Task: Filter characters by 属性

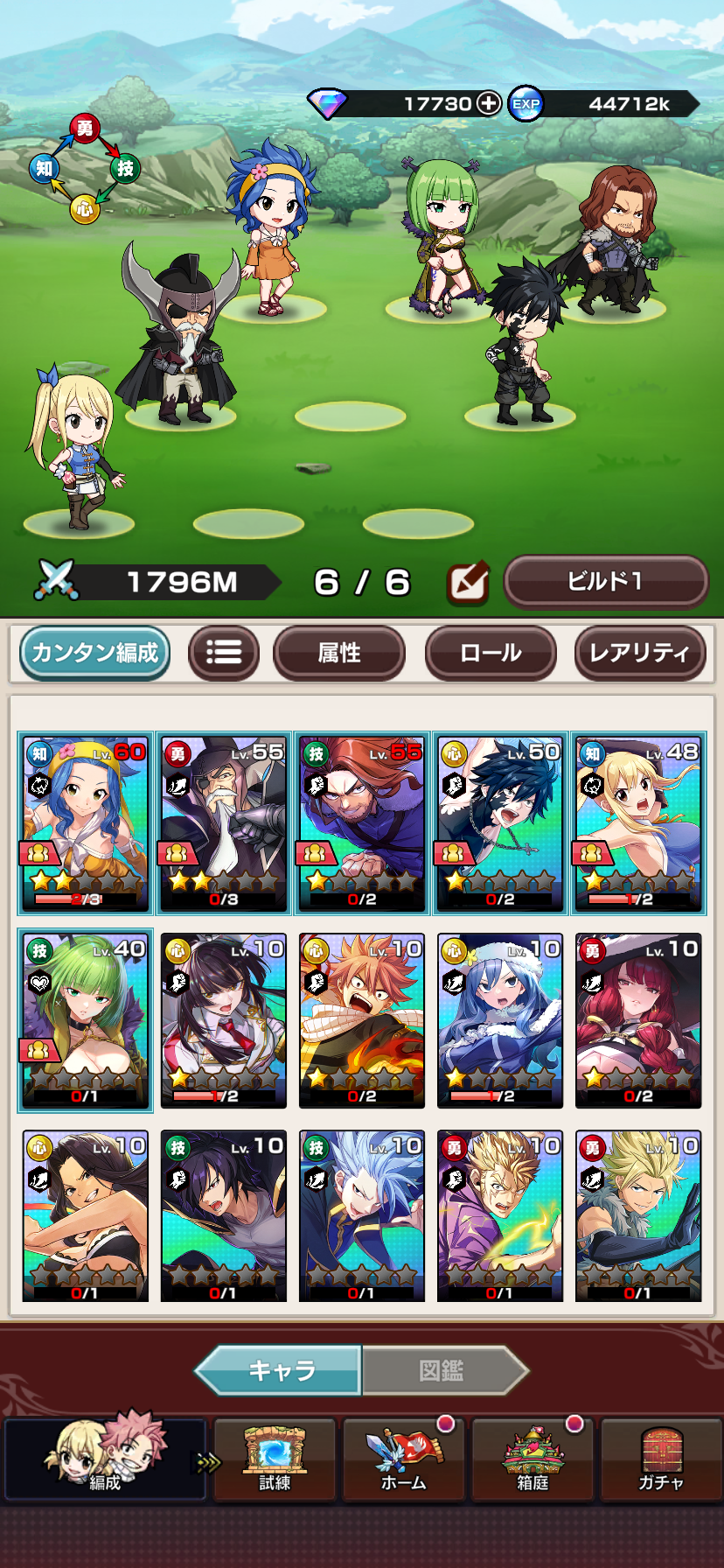Action: click(x=339, y=653)
